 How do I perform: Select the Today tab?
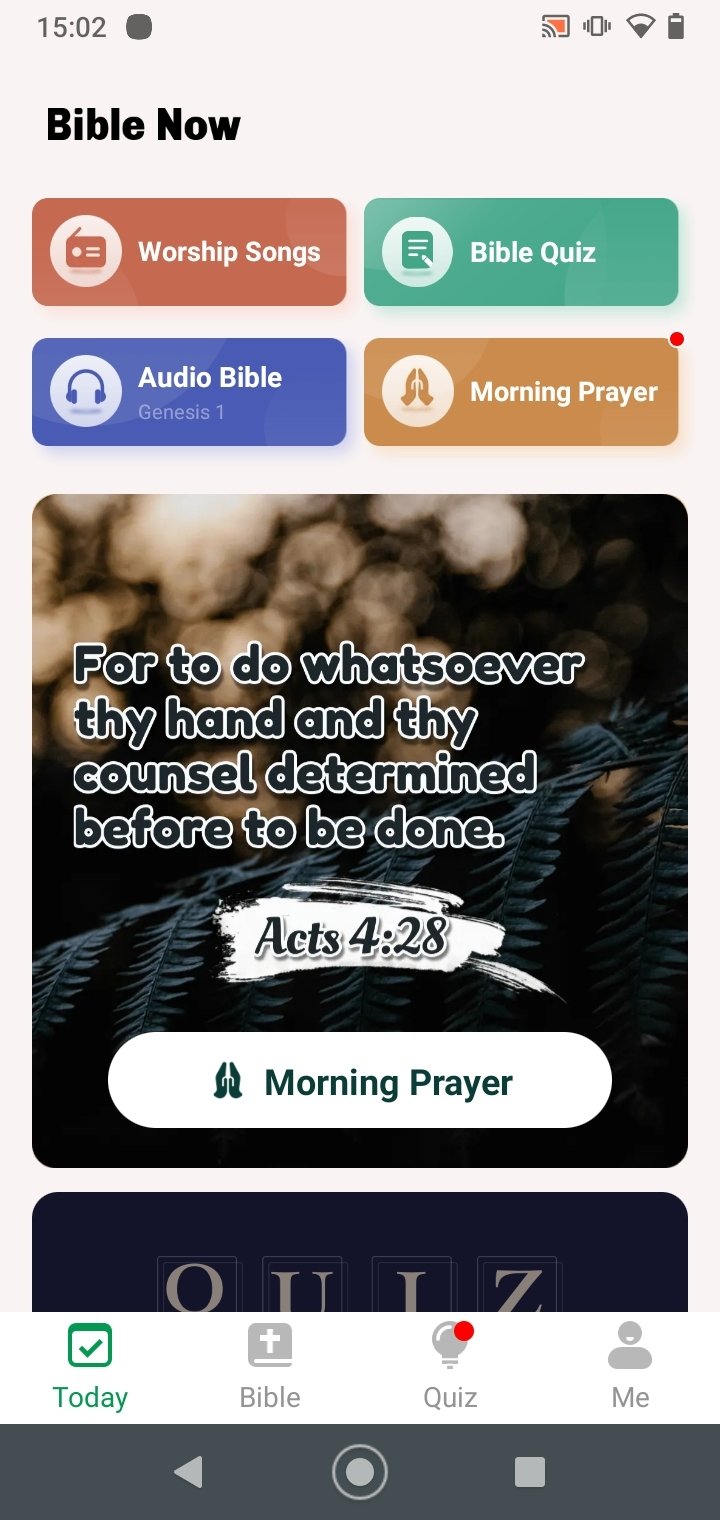coord(90,1367)
